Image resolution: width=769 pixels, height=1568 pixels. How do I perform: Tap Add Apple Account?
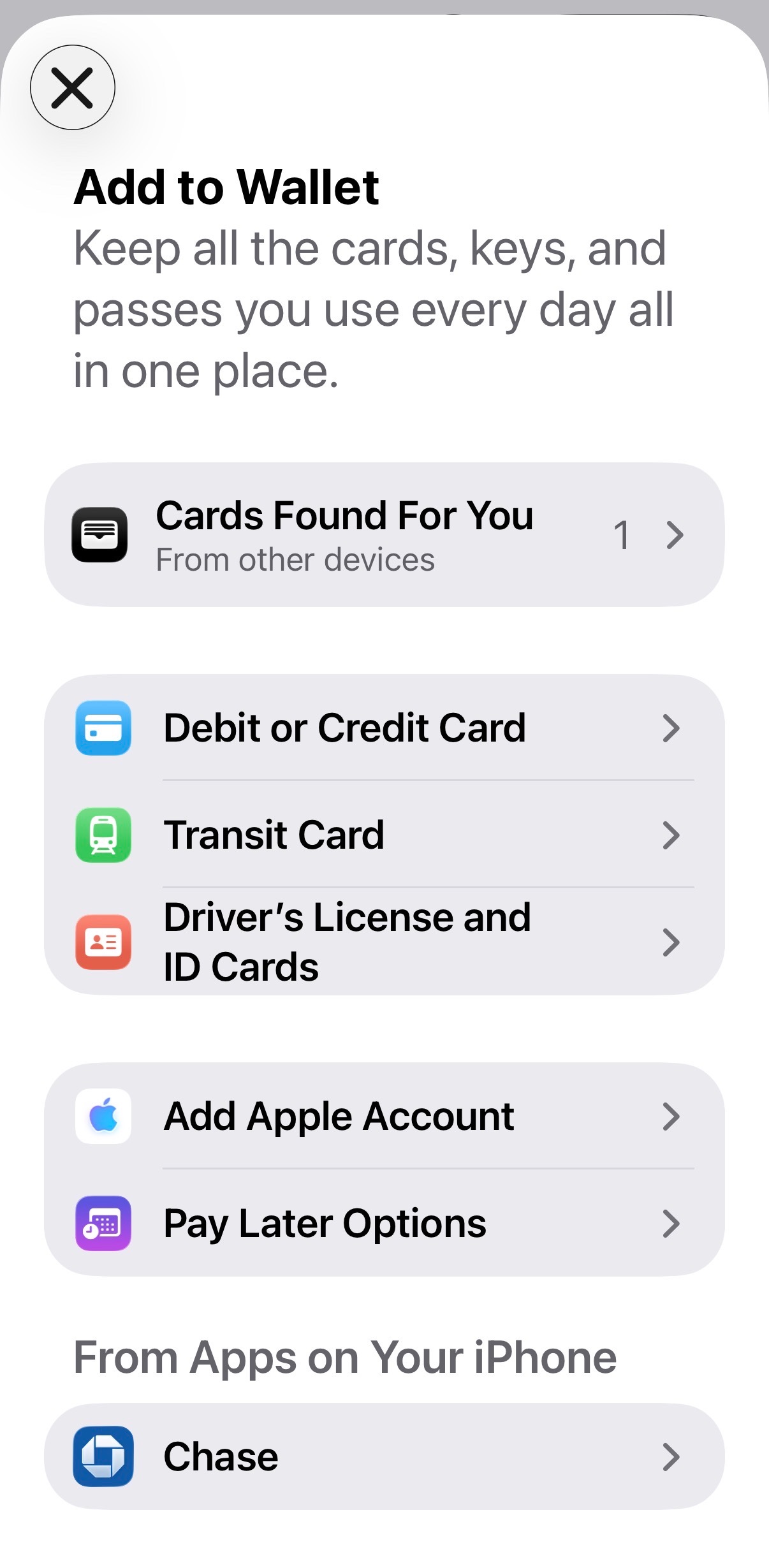pos(384,1116)
